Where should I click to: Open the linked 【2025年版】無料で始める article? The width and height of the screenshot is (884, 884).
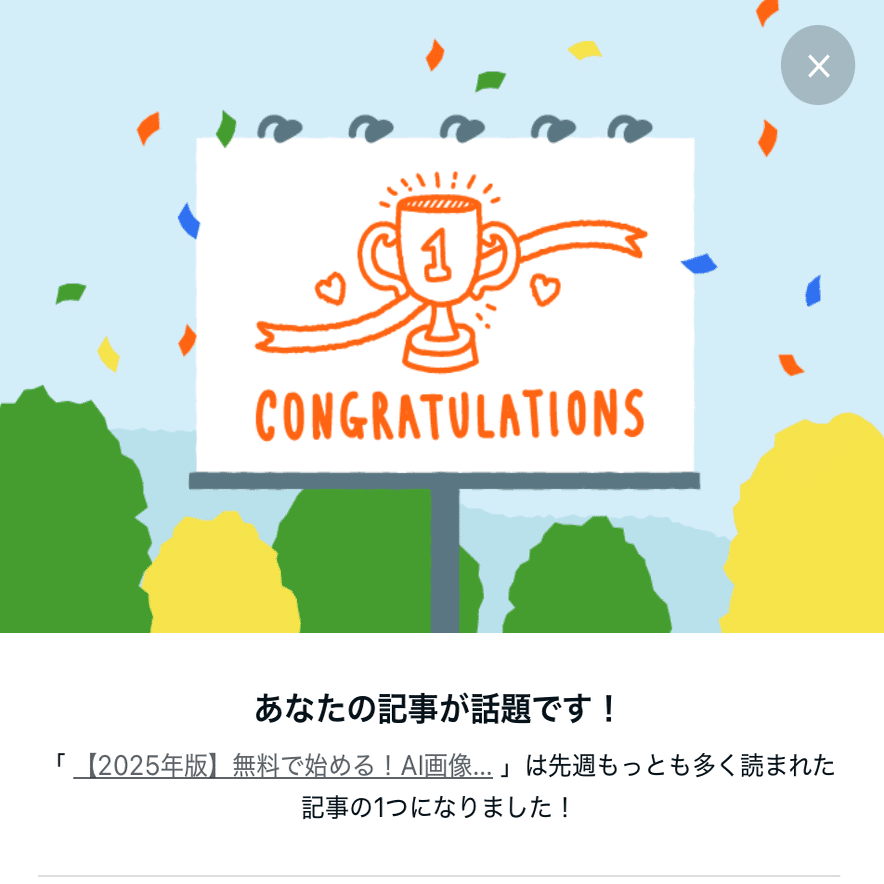tap(283, 767)
